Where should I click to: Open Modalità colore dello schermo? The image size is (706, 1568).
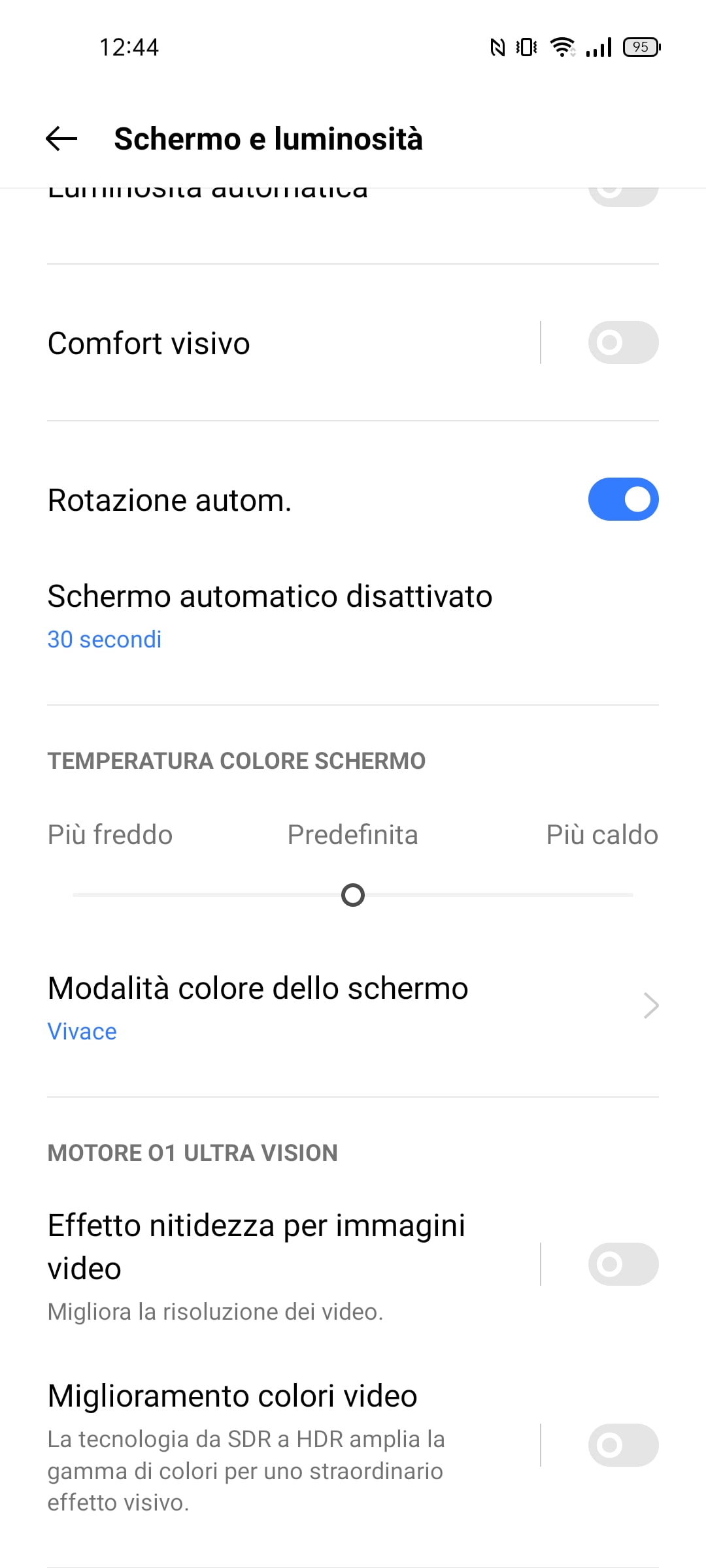pos(353,1008)
